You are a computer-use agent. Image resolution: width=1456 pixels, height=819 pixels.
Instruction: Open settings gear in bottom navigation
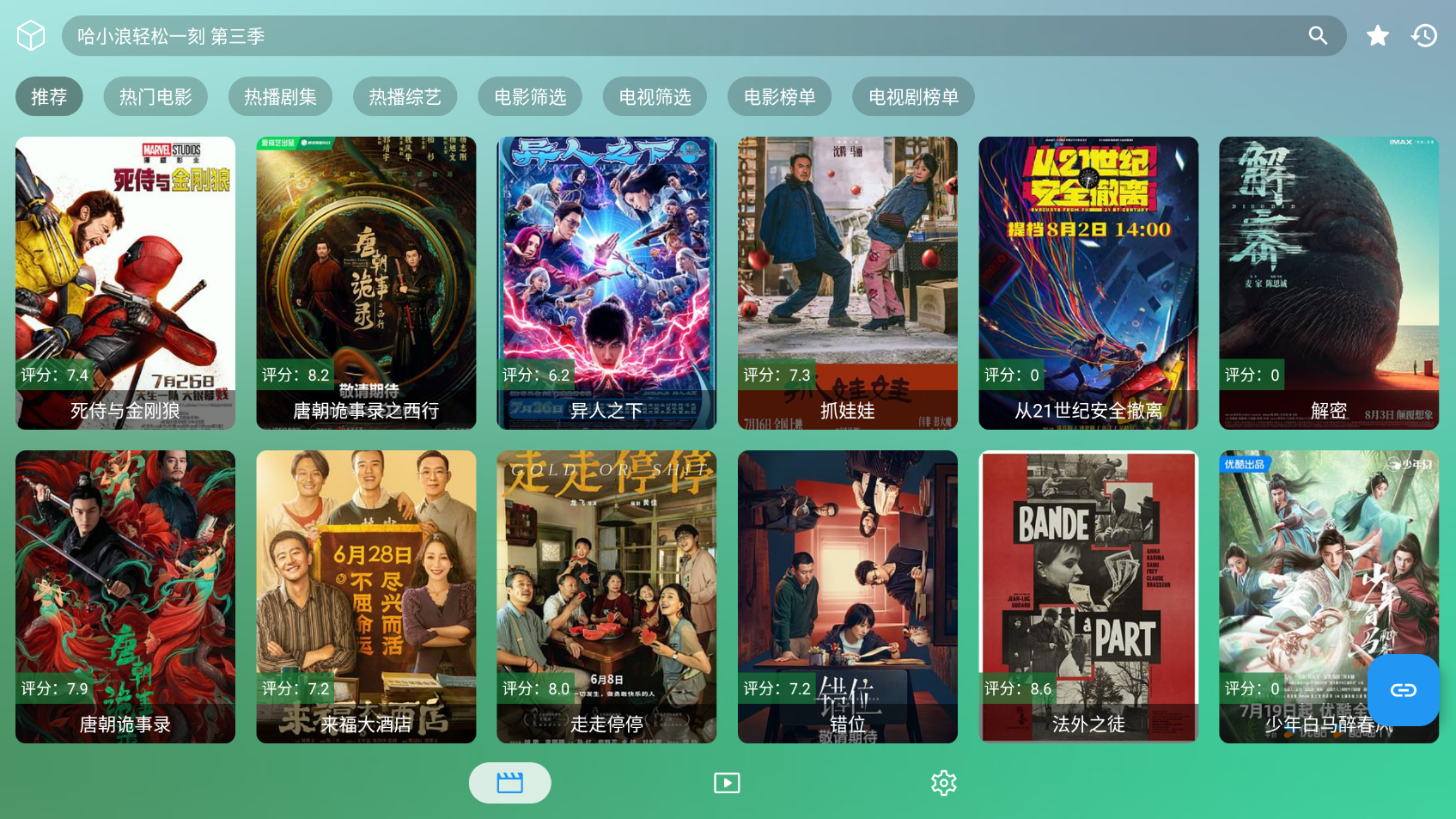pos(943,783)
